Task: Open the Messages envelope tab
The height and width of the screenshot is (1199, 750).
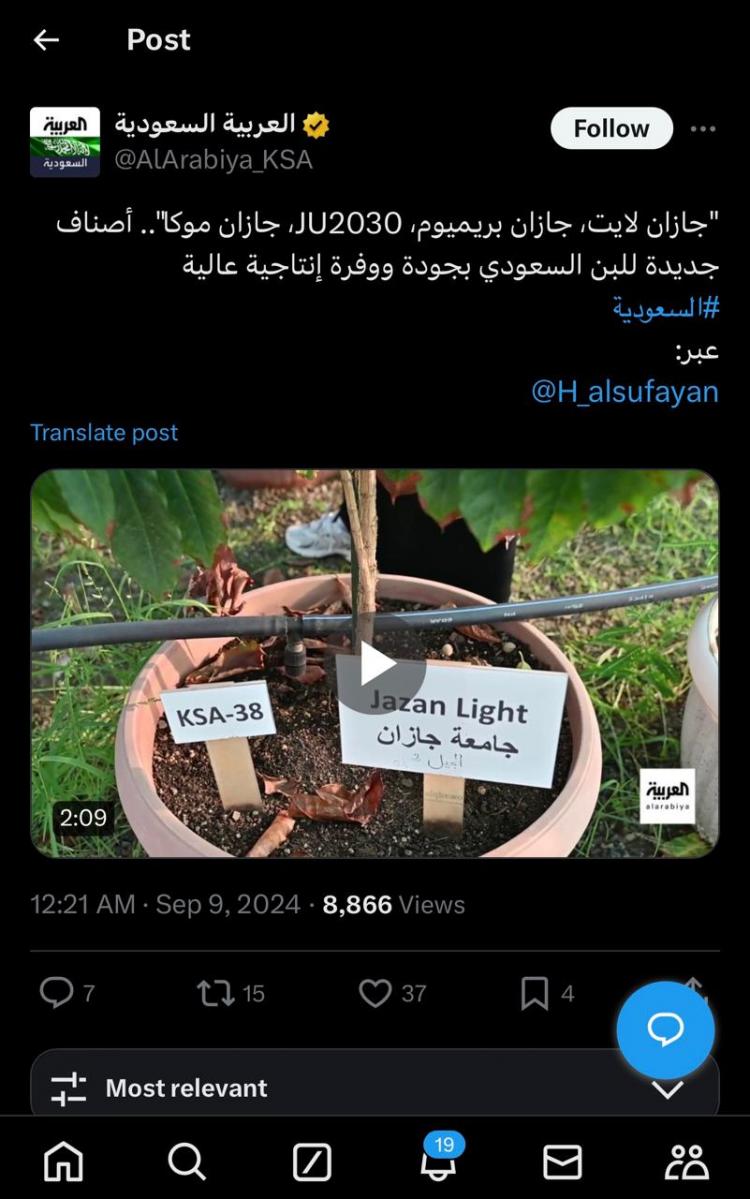Action: pos(562,1162)
